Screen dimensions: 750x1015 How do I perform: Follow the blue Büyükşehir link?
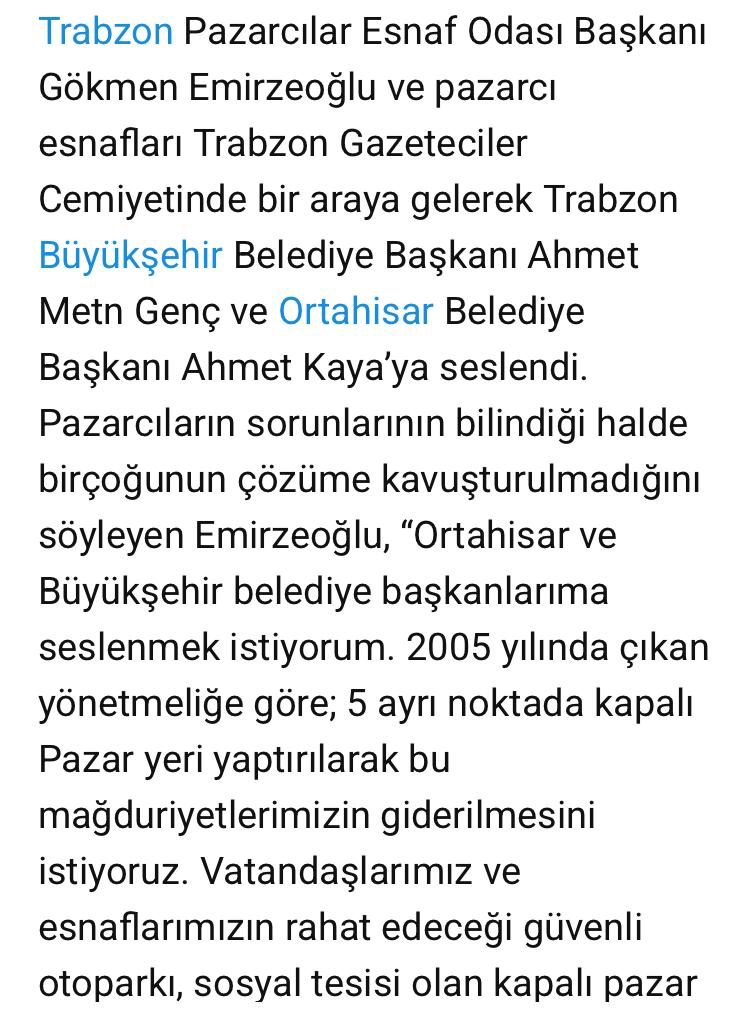(130, 256)
